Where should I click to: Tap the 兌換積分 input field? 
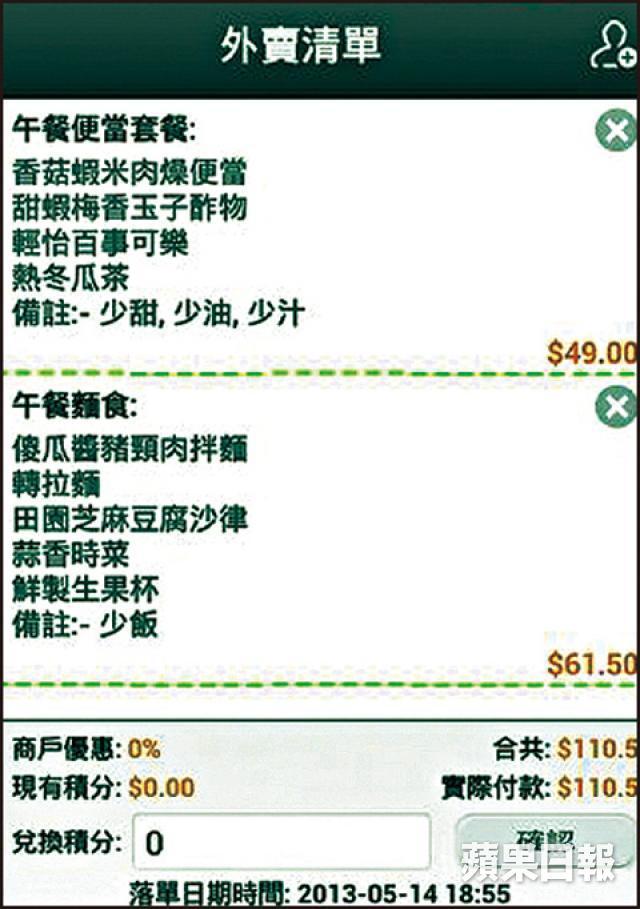pyautogui.click(x=281, y=842)
